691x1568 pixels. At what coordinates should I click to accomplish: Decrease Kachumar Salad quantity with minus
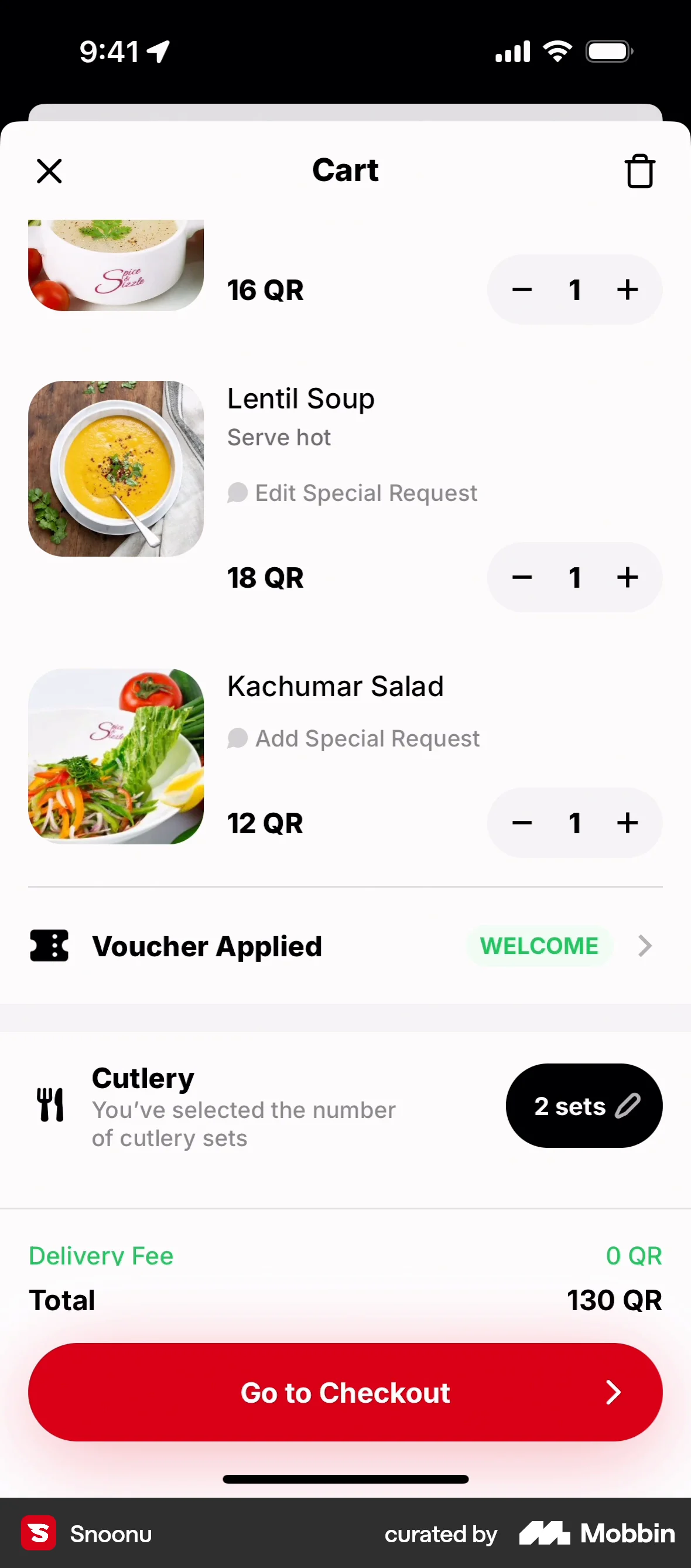click(522, 823)
